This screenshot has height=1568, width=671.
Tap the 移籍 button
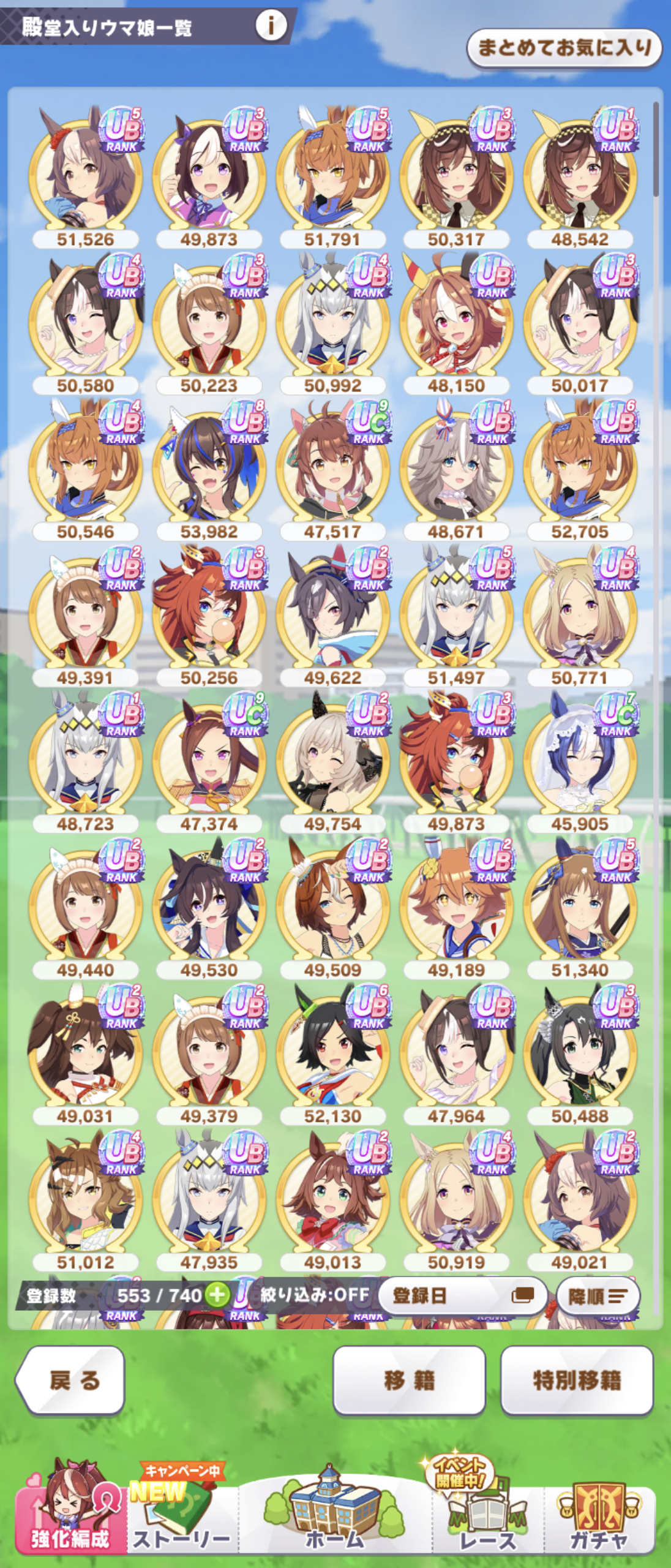pos(409,1381)
